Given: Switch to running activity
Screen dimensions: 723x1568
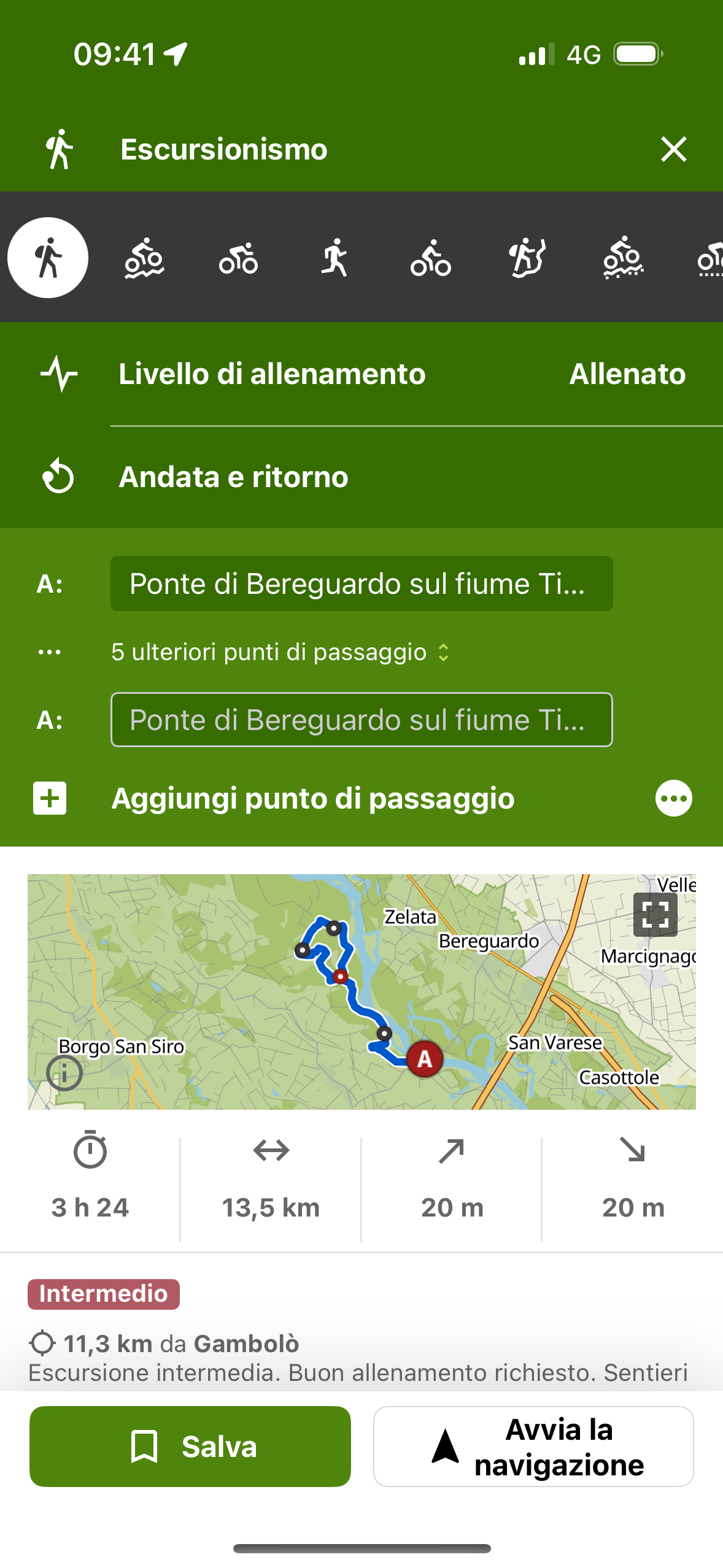Looking at the screenshot, I should click(335, 258).
